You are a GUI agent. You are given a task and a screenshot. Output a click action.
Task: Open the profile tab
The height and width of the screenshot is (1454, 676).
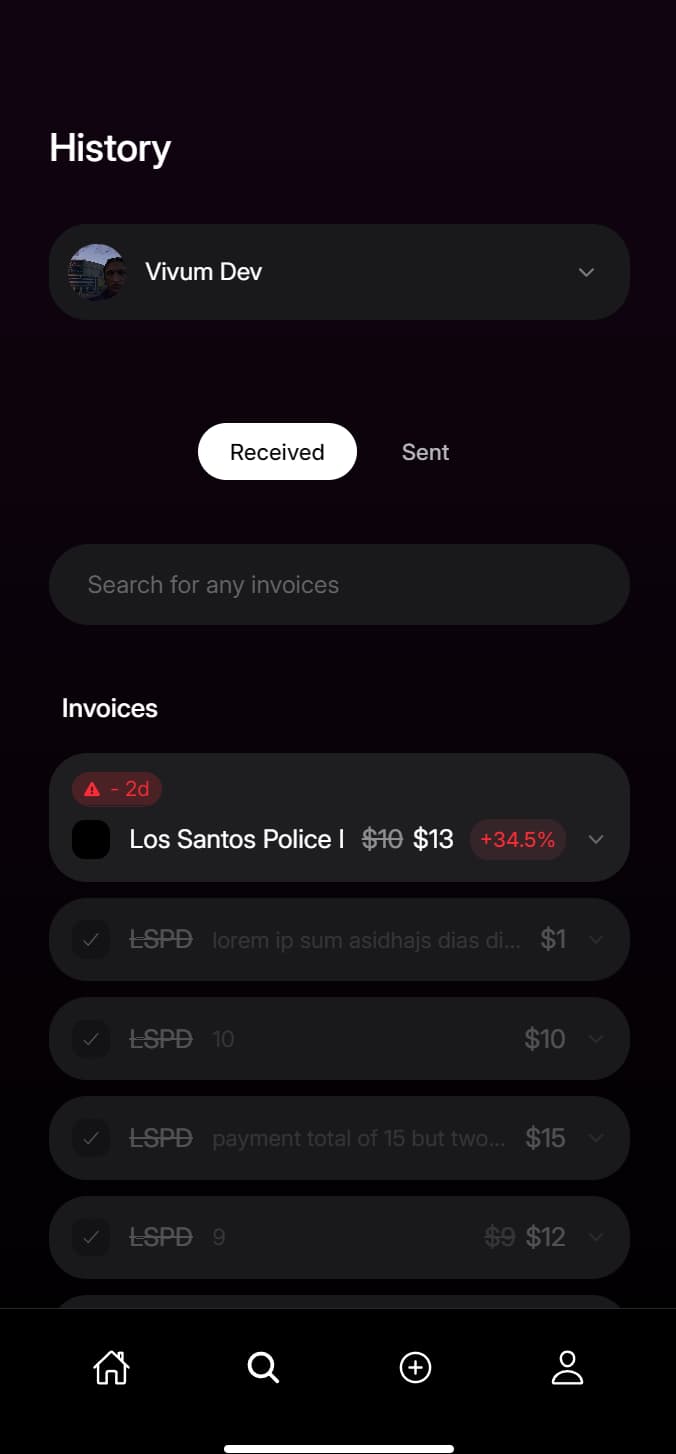567,1367
